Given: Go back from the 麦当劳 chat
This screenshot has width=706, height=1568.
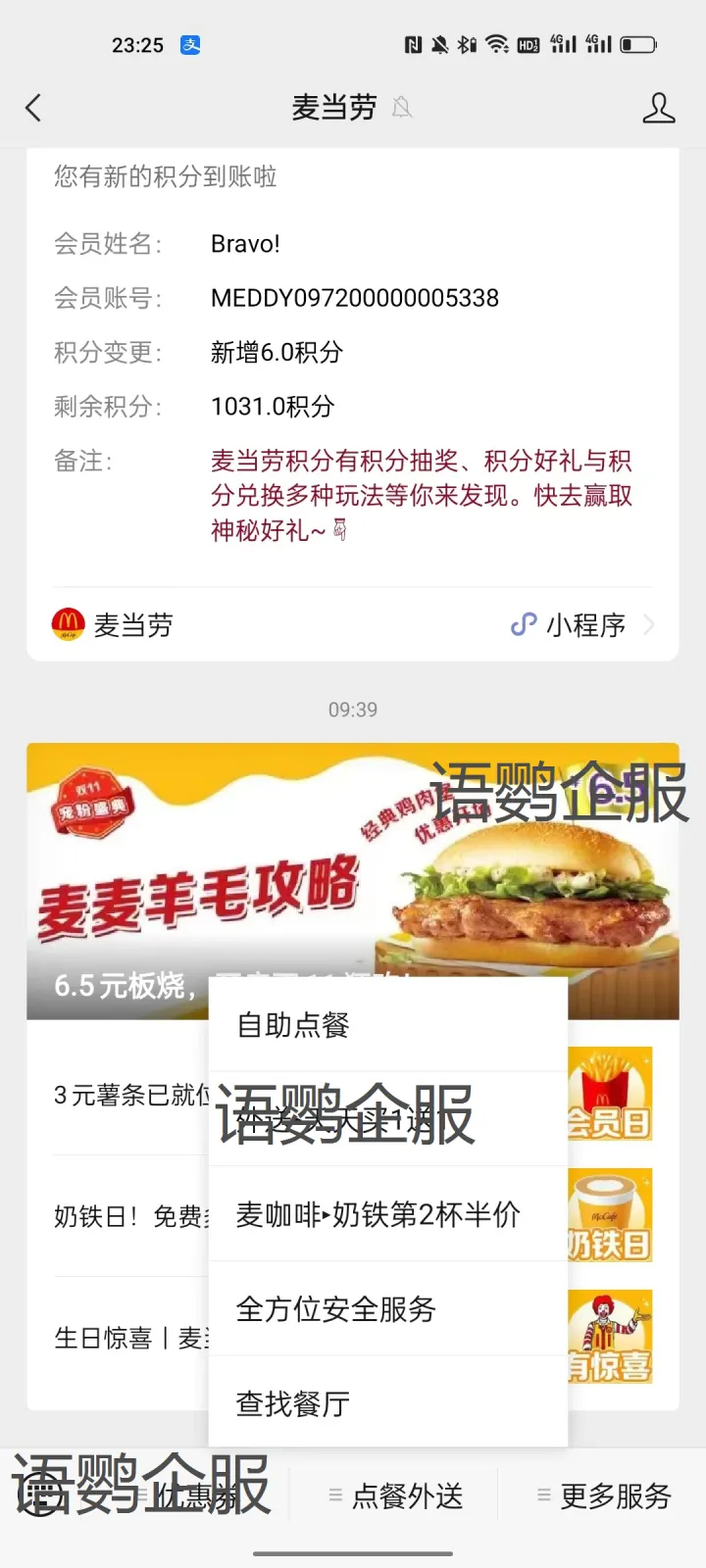Looking at the screenshot, I should (33, 108).
